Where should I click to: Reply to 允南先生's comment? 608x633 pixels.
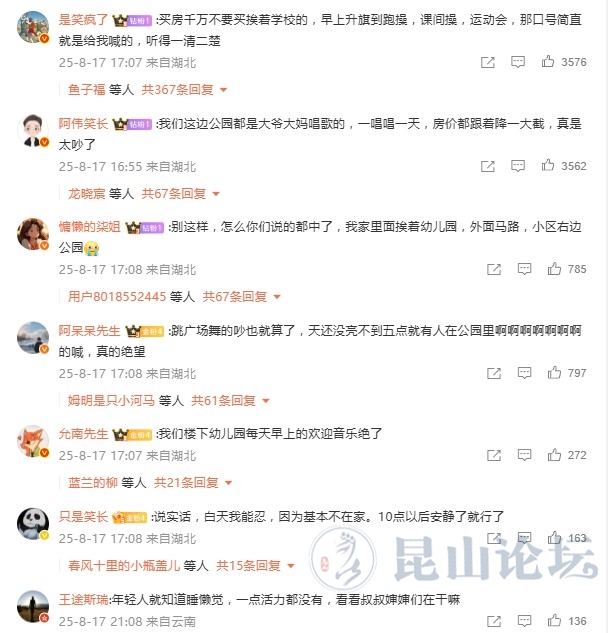click(519, 455)
